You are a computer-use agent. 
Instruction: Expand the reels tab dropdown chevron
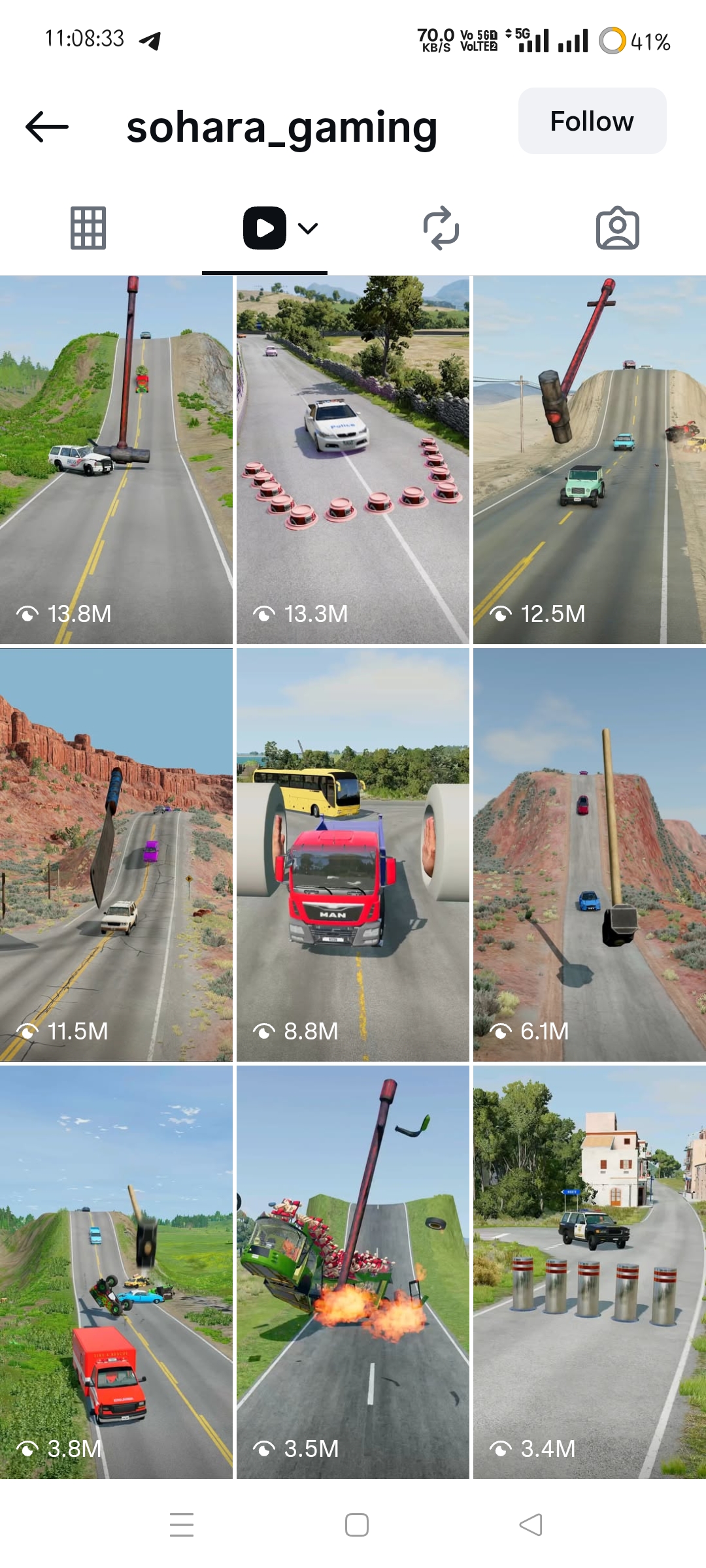coord(308,228)
